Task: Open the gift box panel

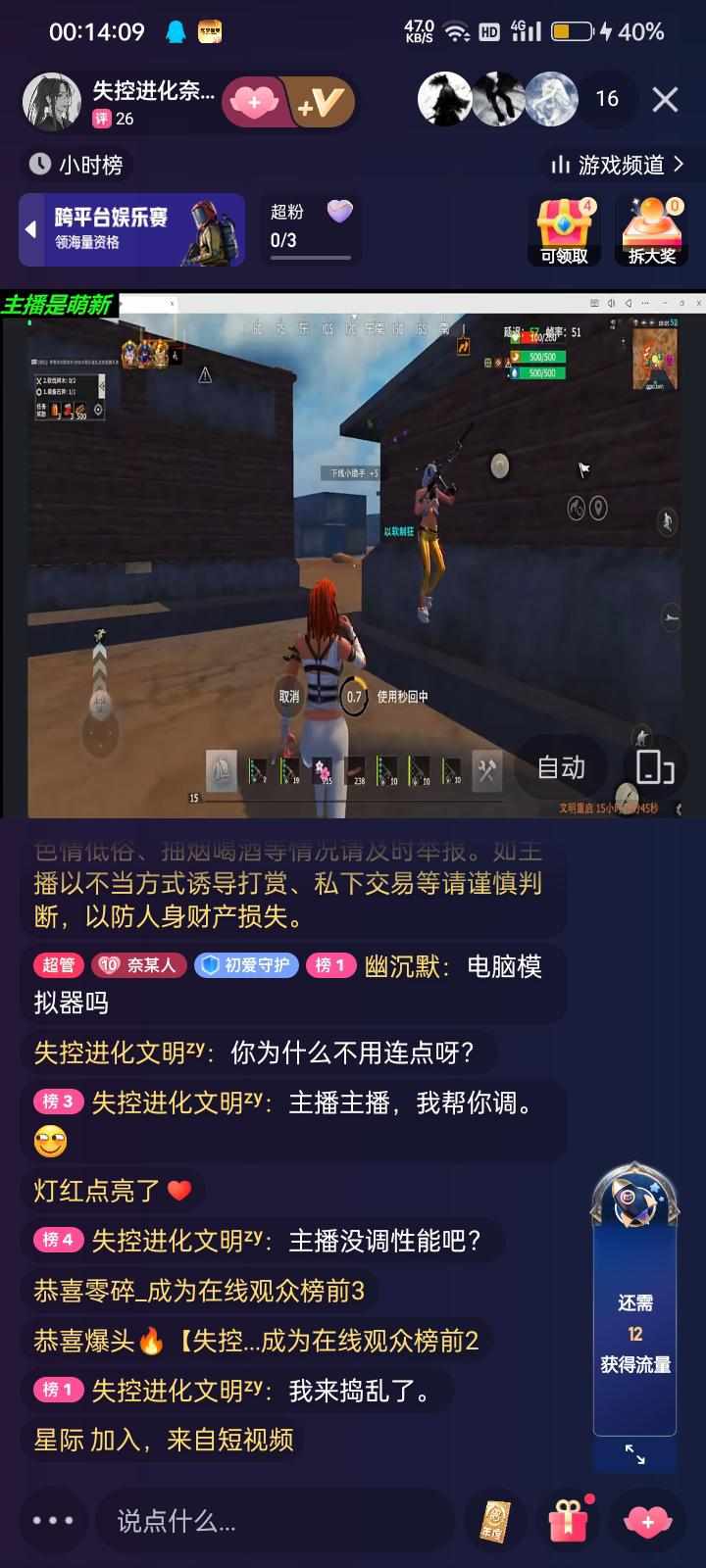Action: 569,1521
